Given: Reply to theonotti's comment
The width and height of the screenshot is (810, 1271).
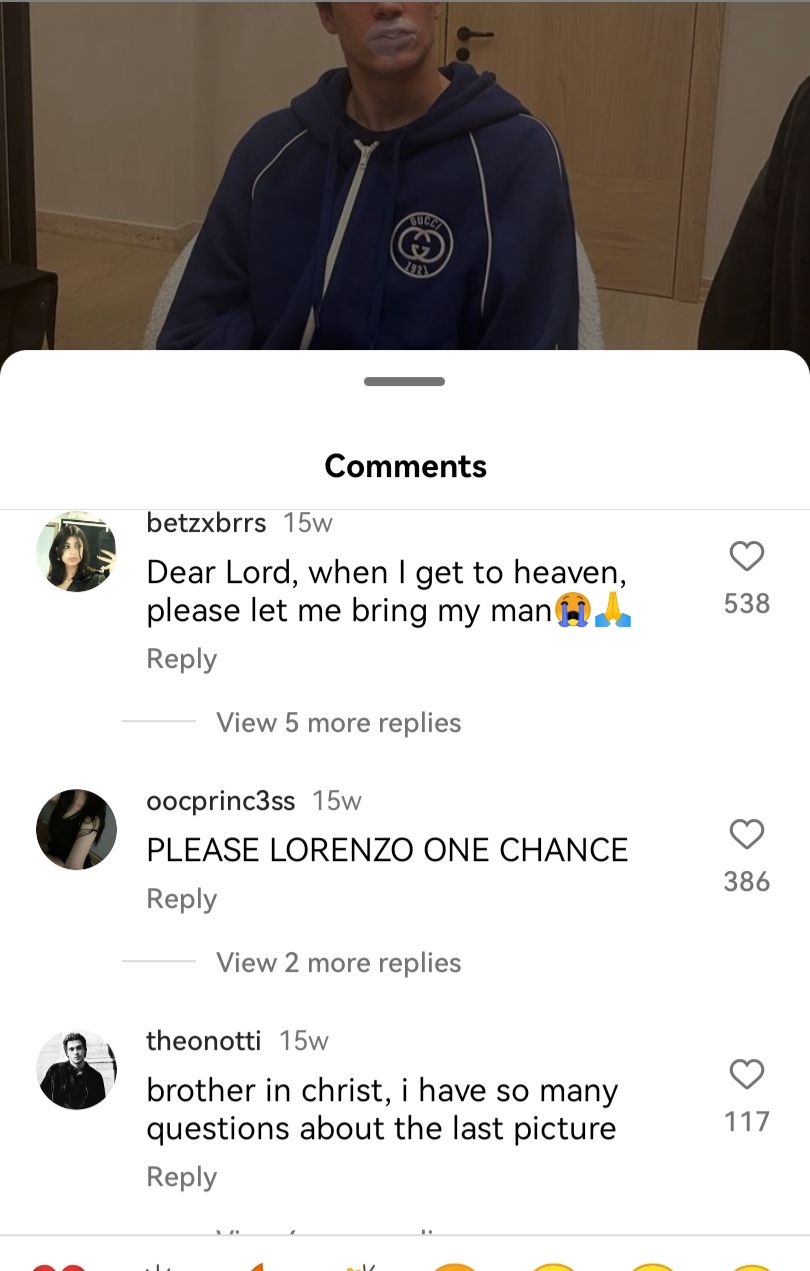Looking at the screenshot, I should 181,1177.
